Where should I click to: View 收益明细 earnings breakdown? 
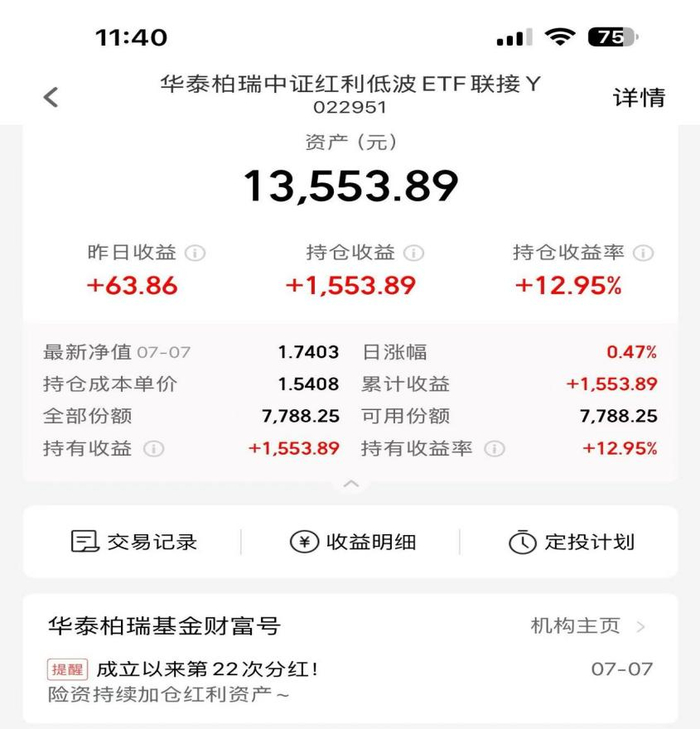352,542
